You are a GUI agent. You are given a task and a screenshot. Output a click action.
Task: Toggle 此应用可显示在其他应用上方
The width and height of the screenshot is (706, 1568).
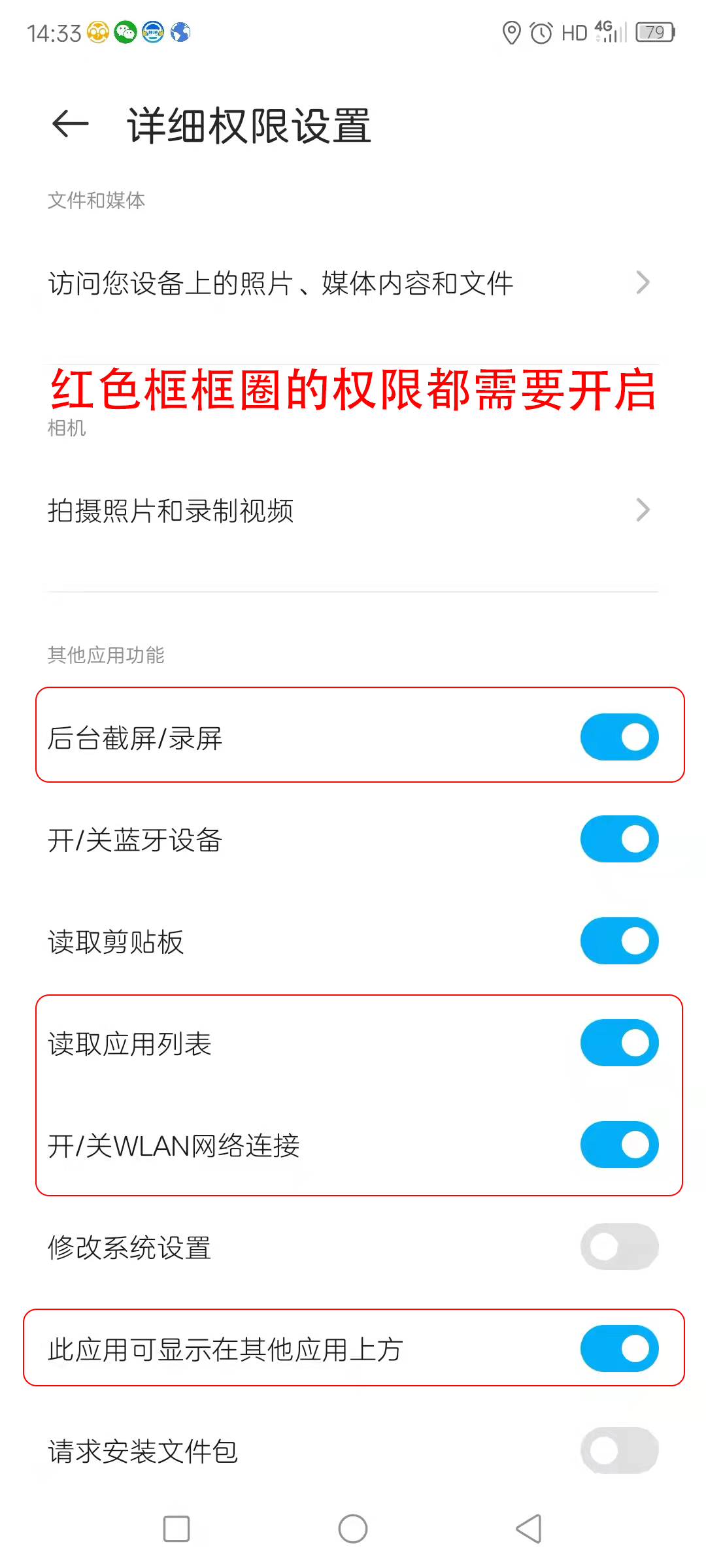pos(618,1348)
